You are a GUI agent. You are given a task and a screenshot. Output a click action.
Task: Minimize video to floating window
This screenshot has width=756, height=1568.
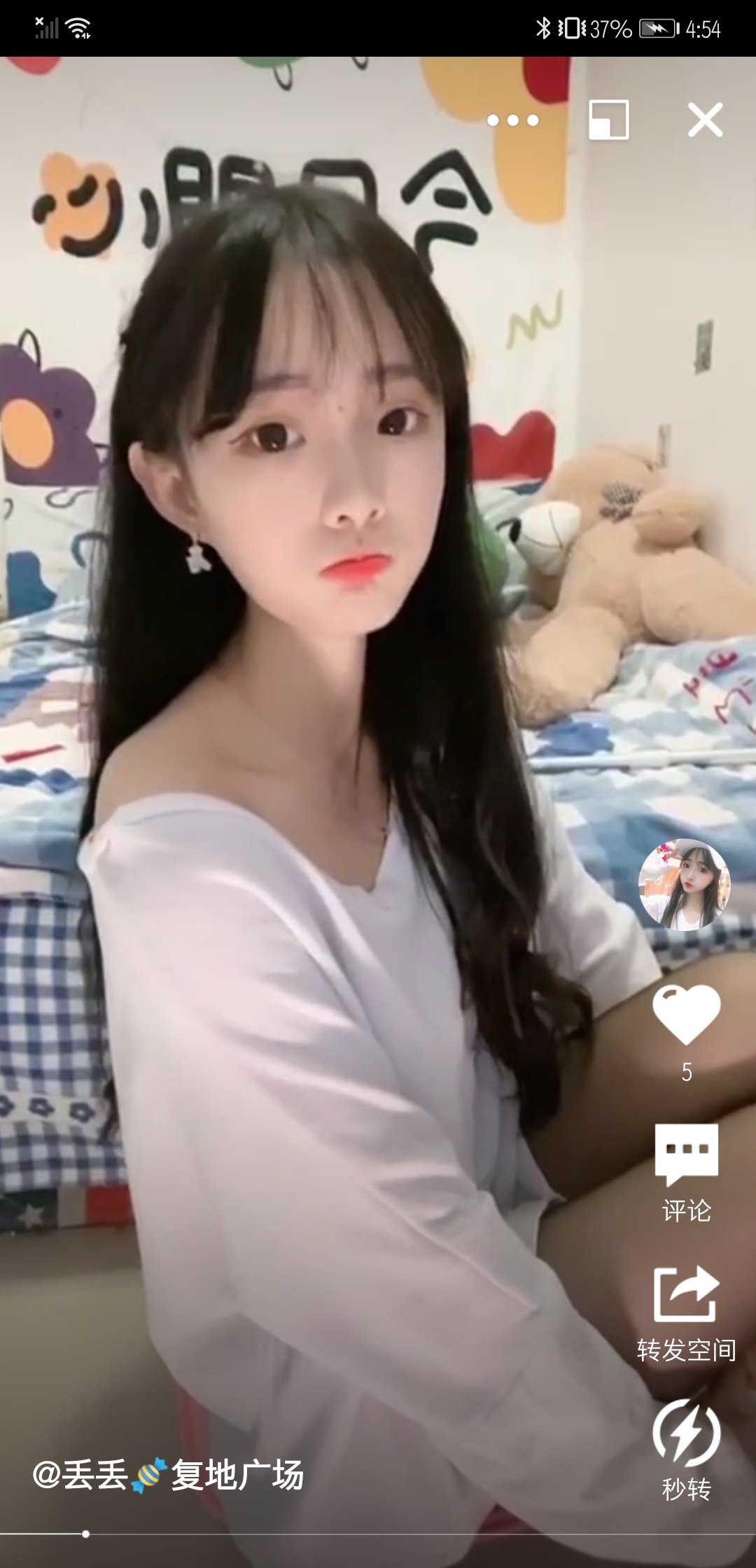click(x=608, y=120)
